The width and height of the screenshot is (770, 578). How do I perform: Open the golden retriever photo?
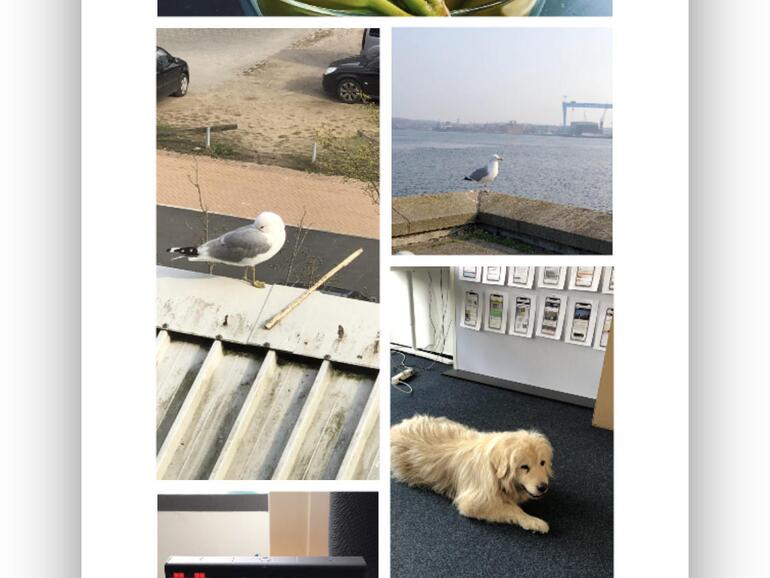[x=501, y=421]
